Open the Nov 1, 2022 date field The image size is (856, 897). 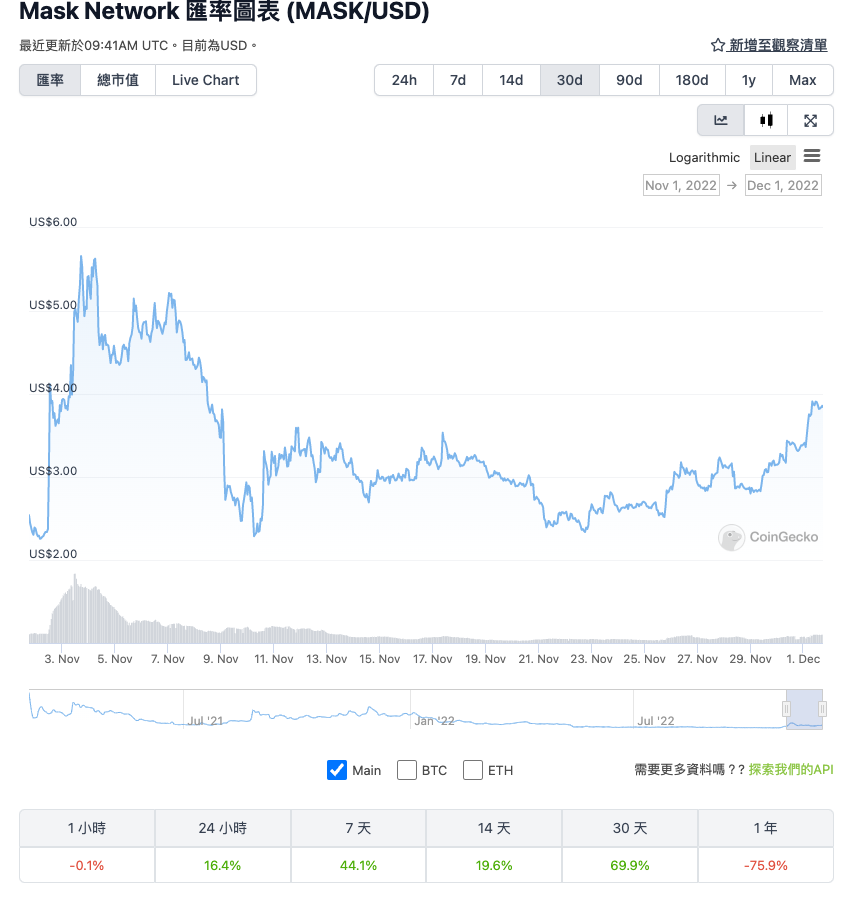(681, 185)
